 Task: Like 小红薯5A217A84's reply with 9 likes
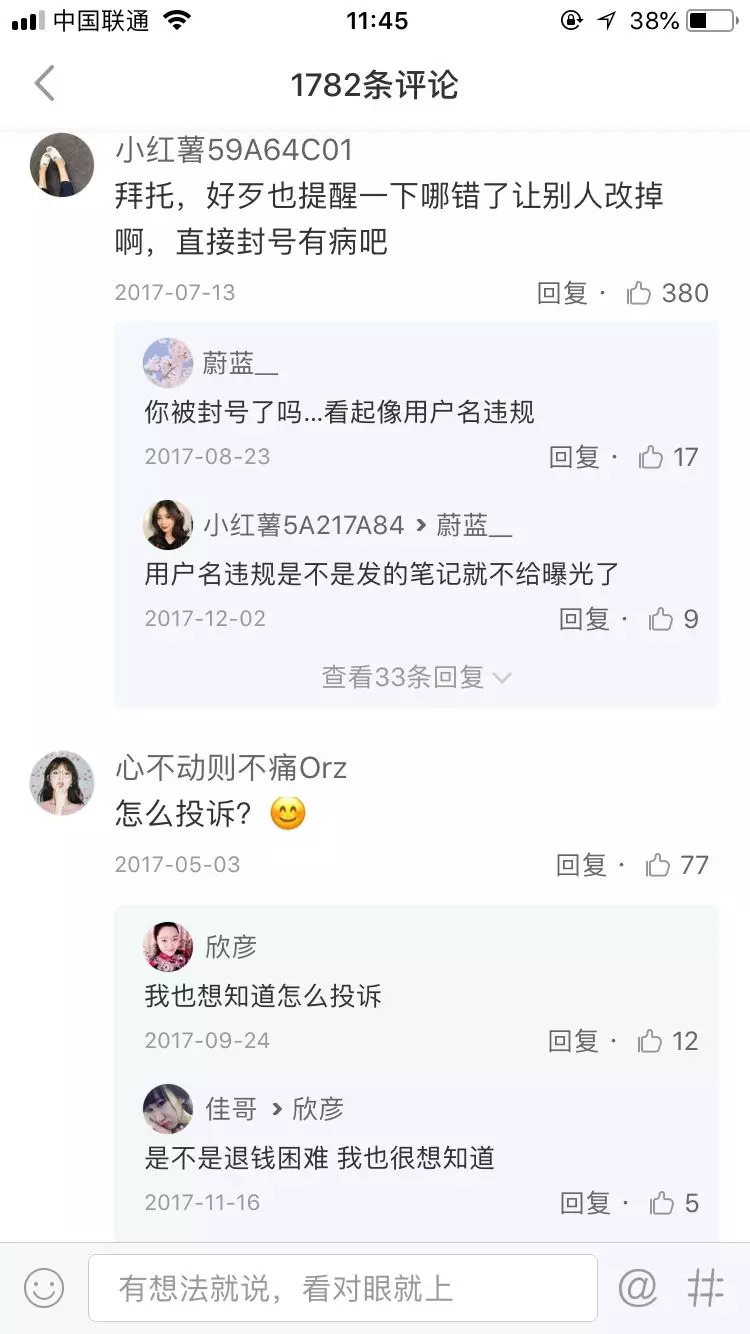tap(661, 620)
